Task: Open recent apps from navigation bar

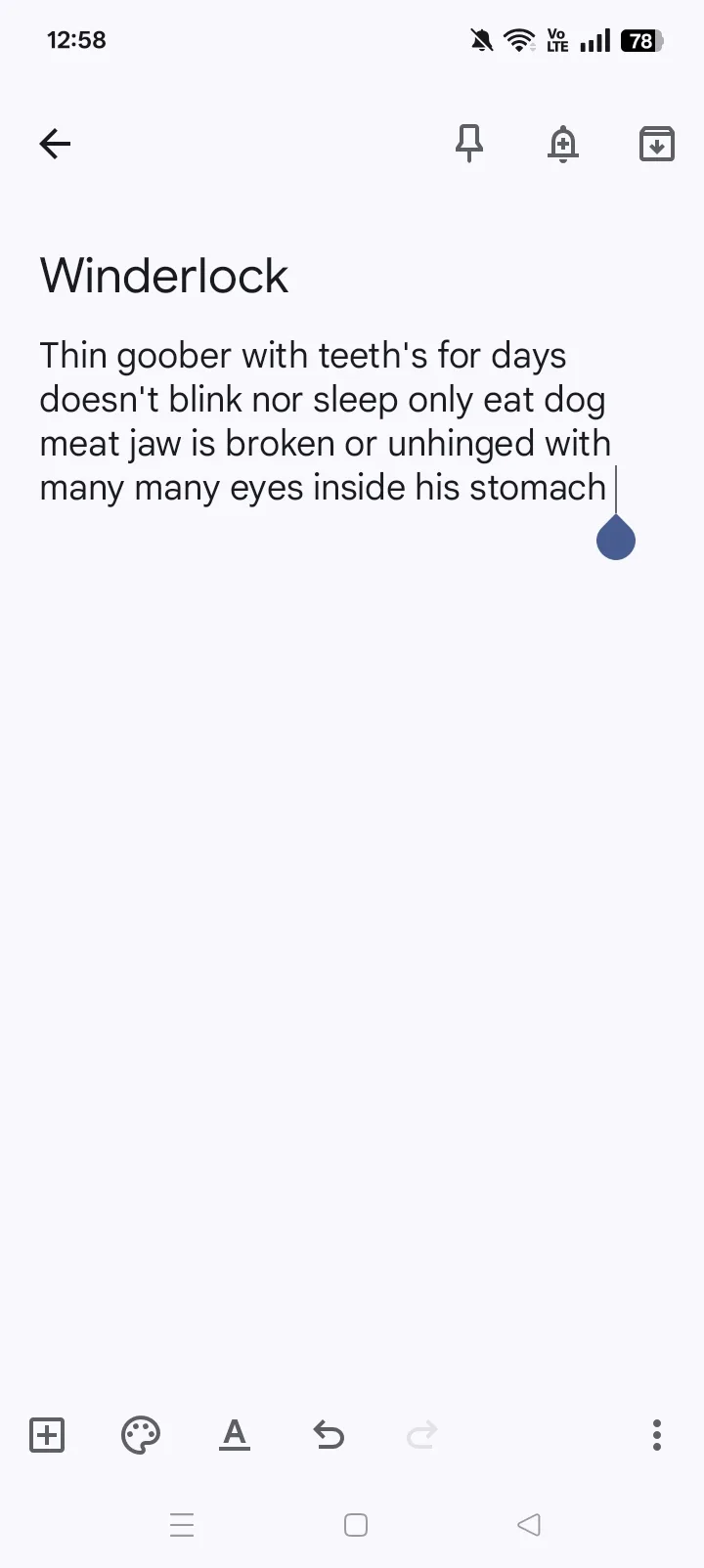Action: pos(182,1525)
